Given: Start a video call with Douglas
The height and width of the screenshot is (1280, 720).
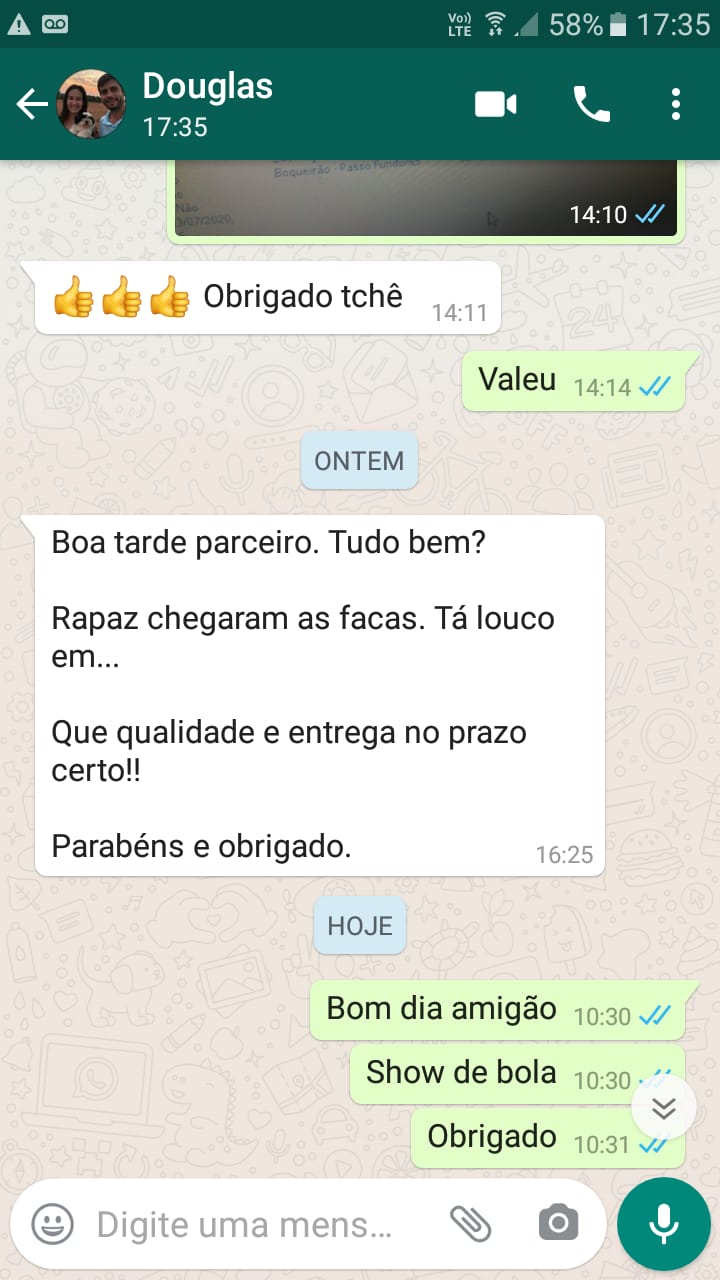Looking at the screenshot, I should pos(496,104).
